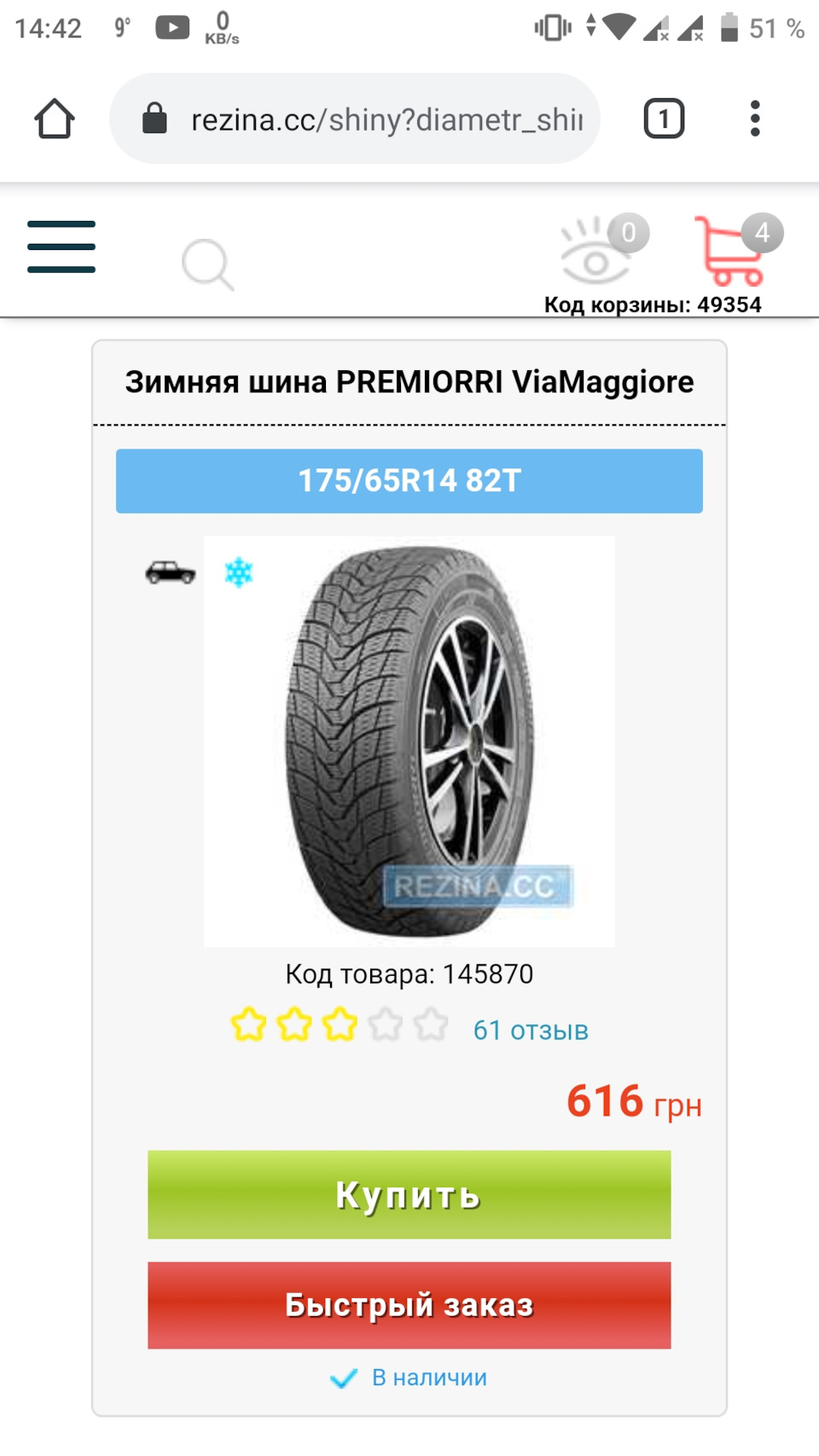
Task: Tap the Chrome home icon
Action: click(55, 119)
